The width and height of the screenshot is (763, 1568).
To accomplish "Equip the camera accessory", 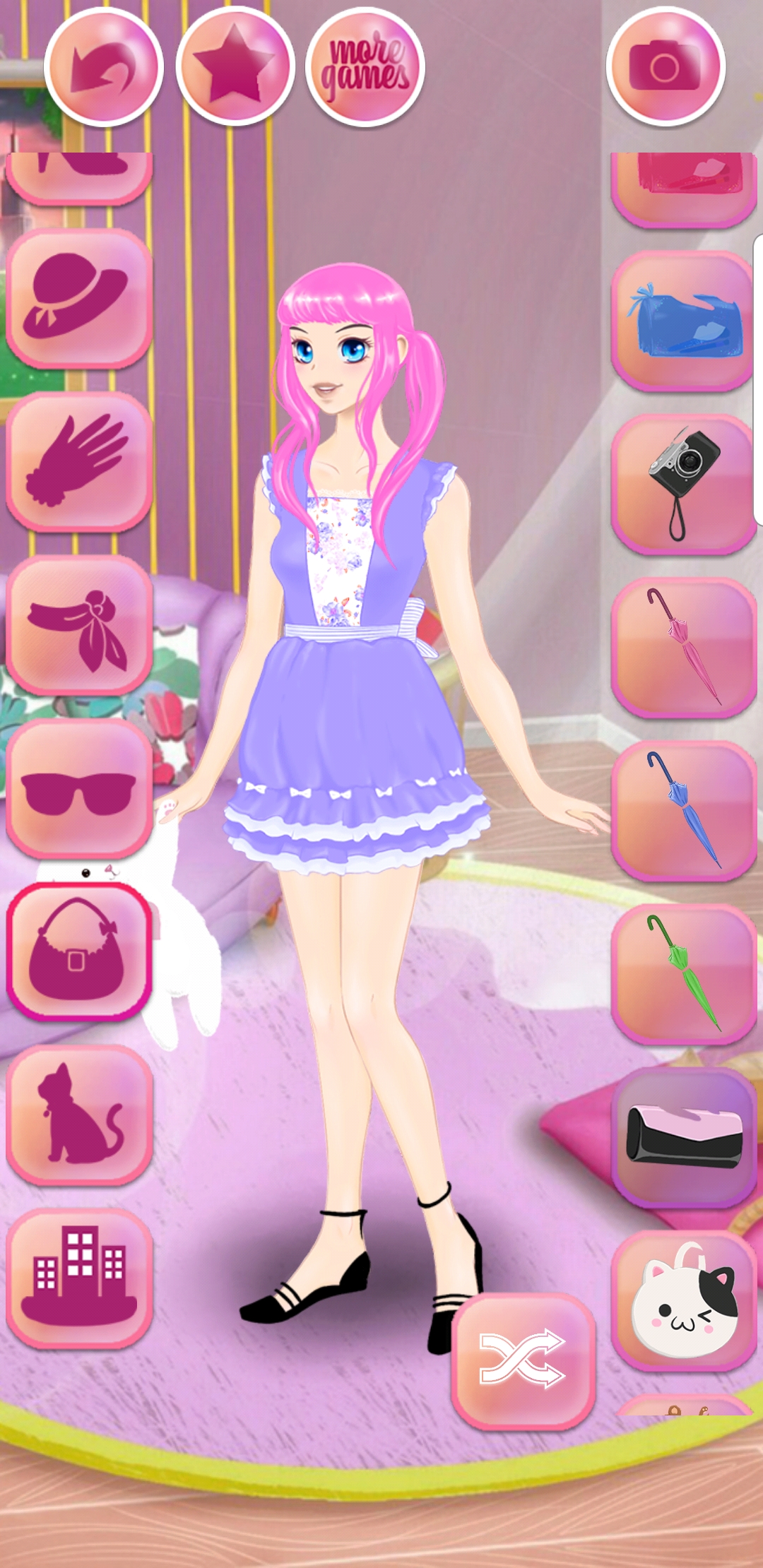I will pos(684,485).
